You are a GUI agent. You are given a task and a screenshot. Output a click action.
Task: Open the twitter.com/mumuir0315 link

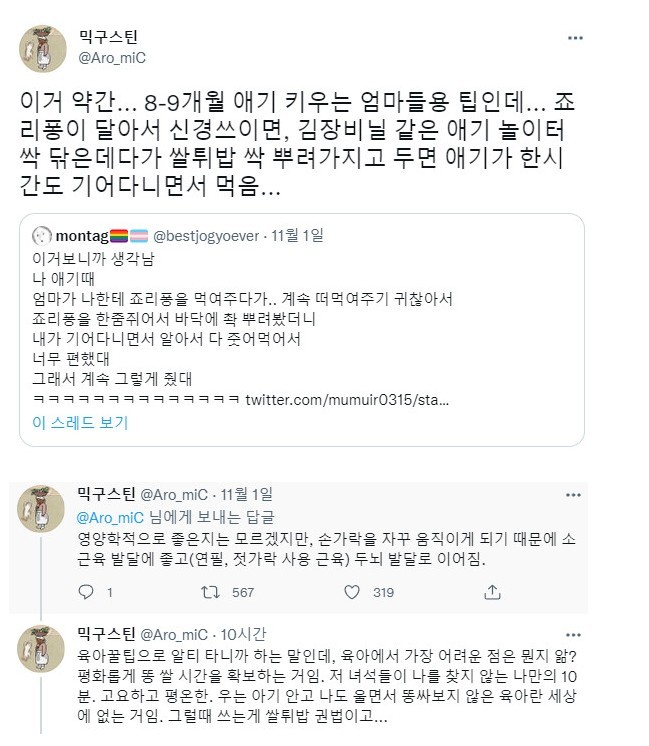coord(345,399)
